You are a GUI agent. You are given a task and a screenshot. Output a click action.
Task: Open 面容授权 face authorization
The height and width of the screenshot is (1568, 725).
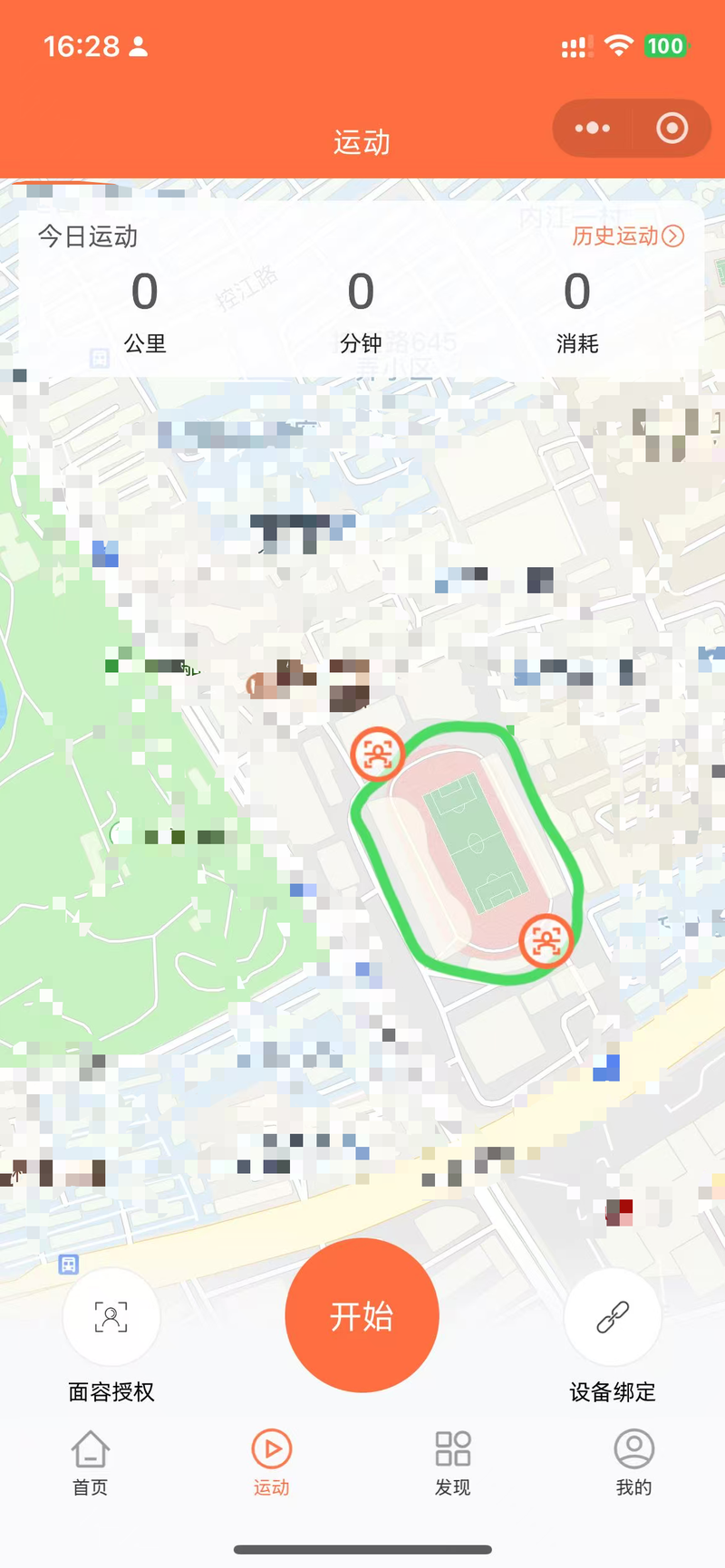[111, 1317]
